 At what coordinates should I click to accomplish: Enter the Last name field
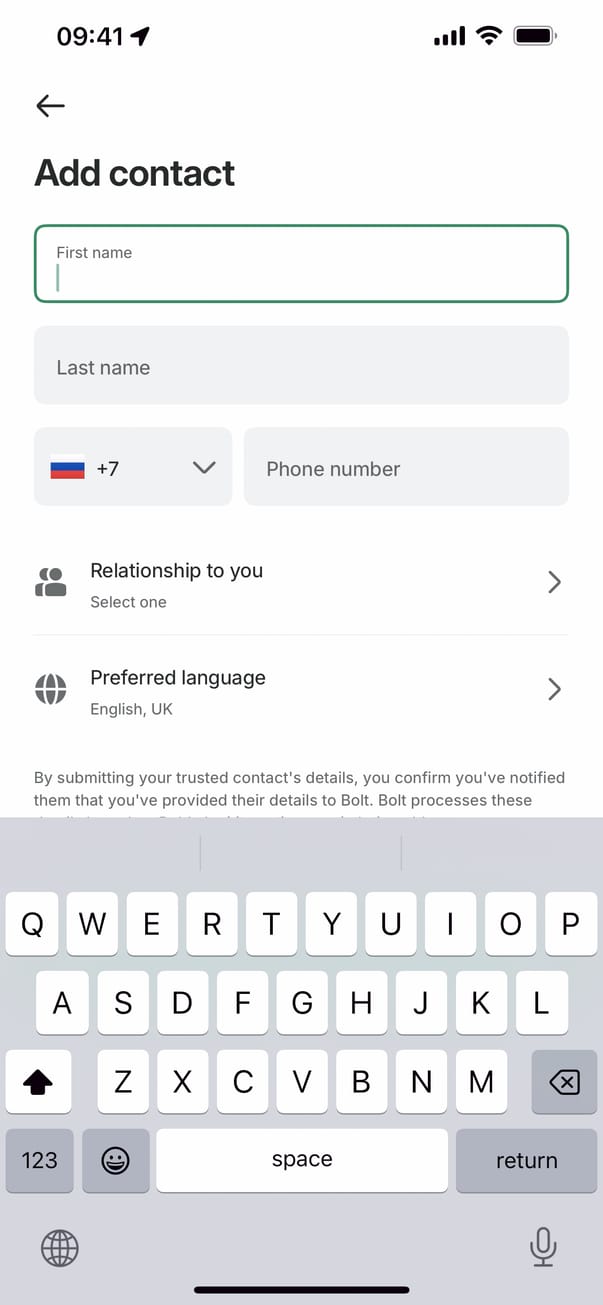(301, 366)
